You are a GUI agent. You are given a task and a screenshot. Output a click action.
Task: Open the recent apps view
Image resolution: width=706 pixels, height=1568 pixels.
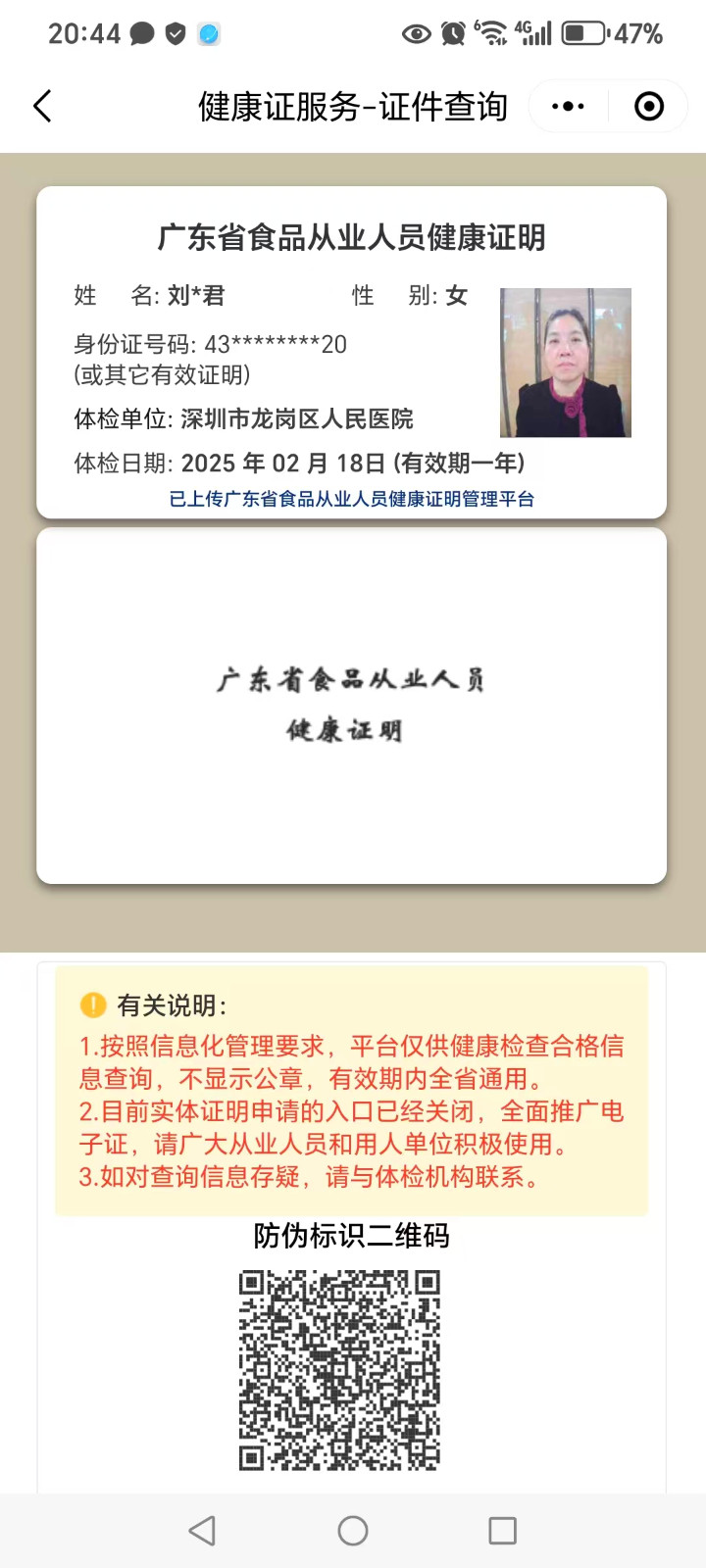coord(502,1531)
